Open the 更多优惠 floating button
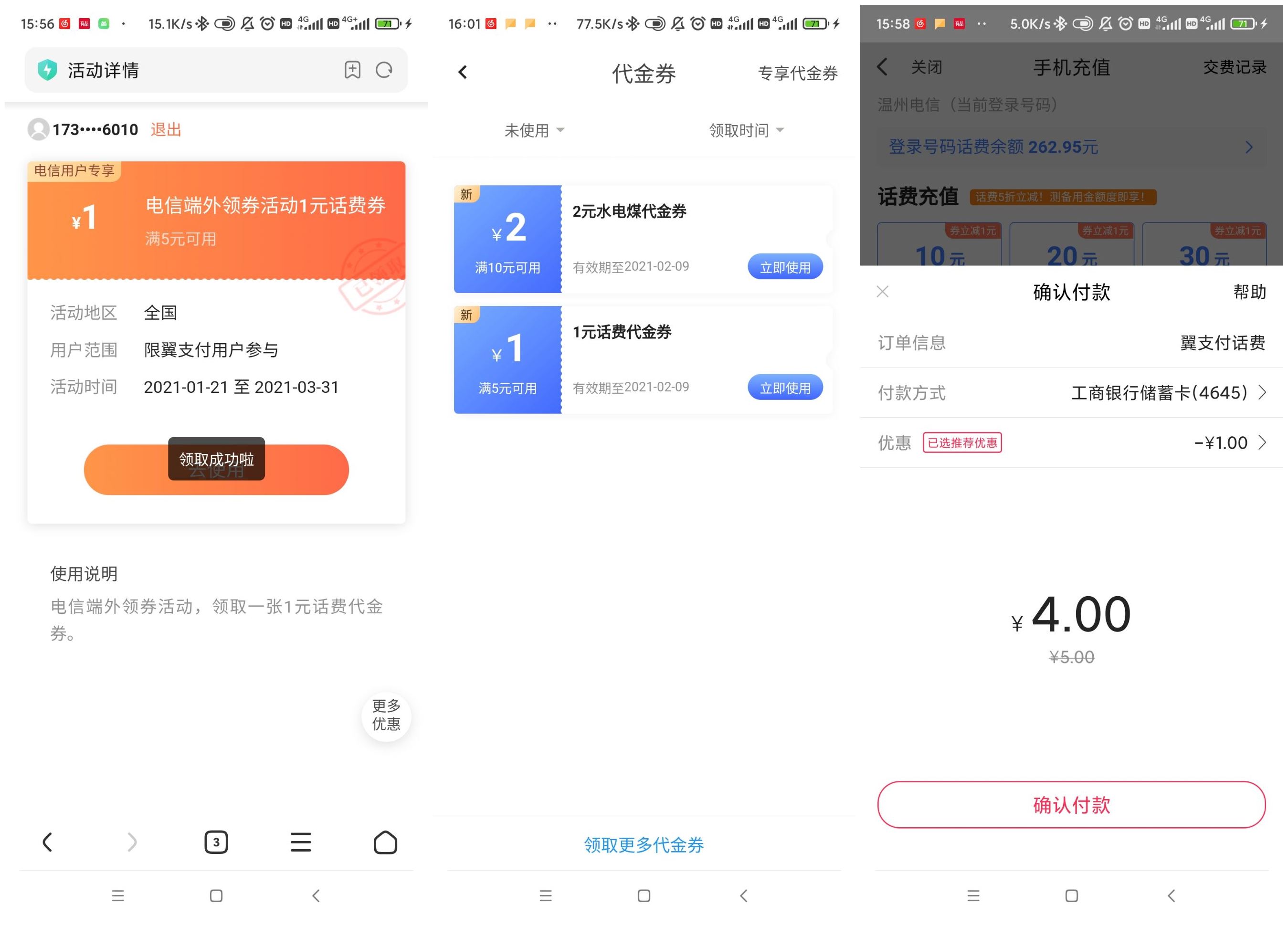This screenshot has height=926, width=1288. [386, 715]
